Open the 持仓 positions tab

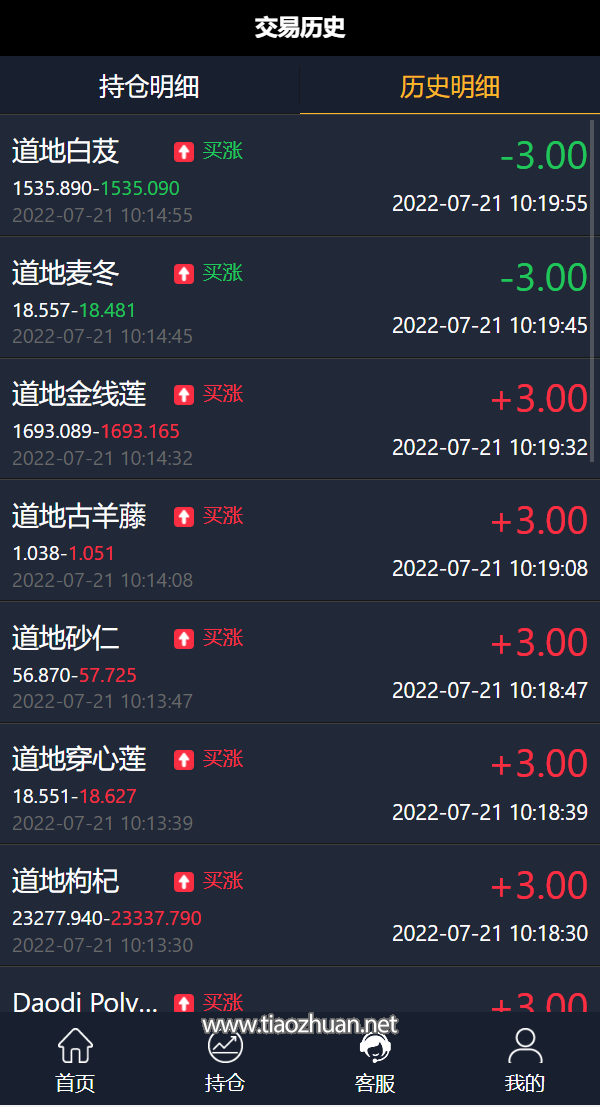click(225, 1060)
